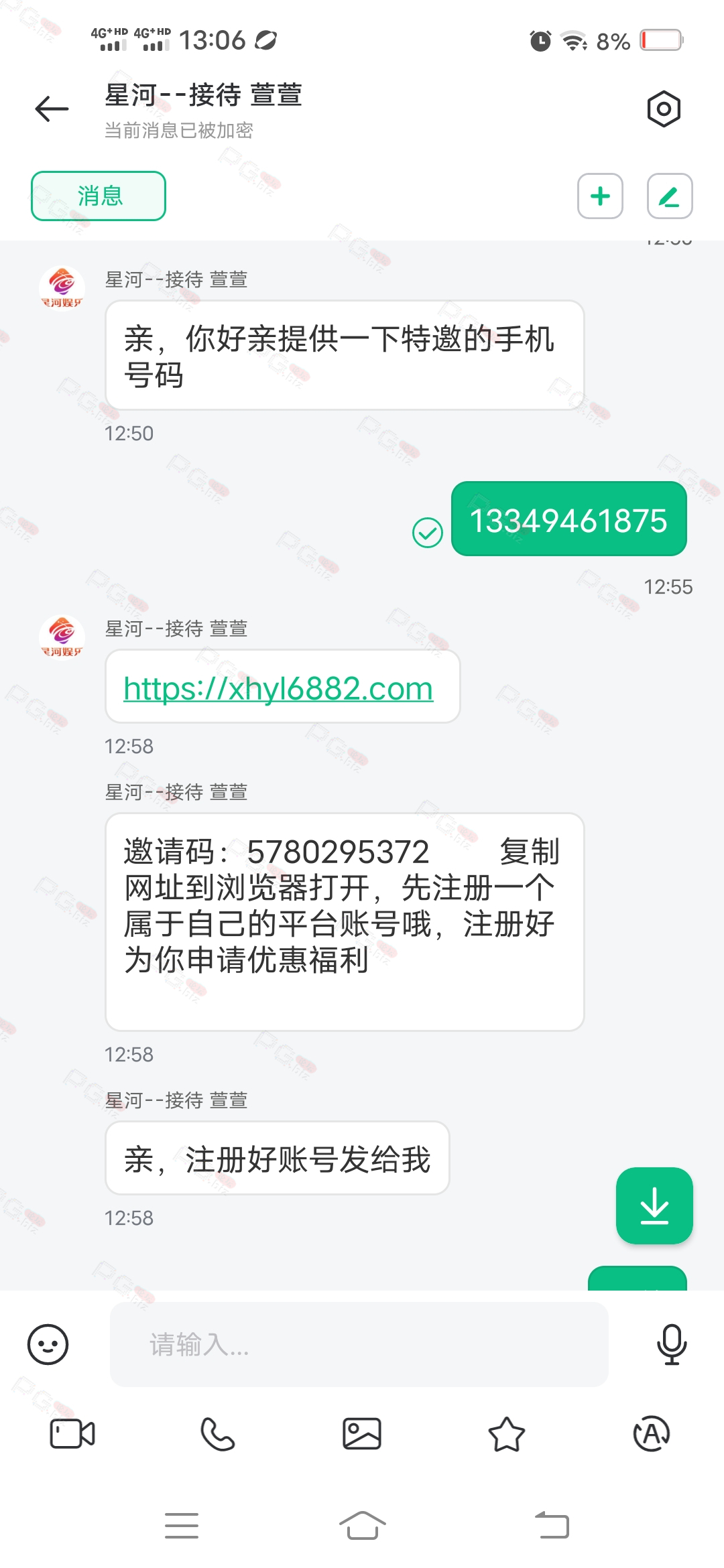Viewport: 724px width, 1568px height.
Task: Select the 消息 tab
Action: click(99, 196)
